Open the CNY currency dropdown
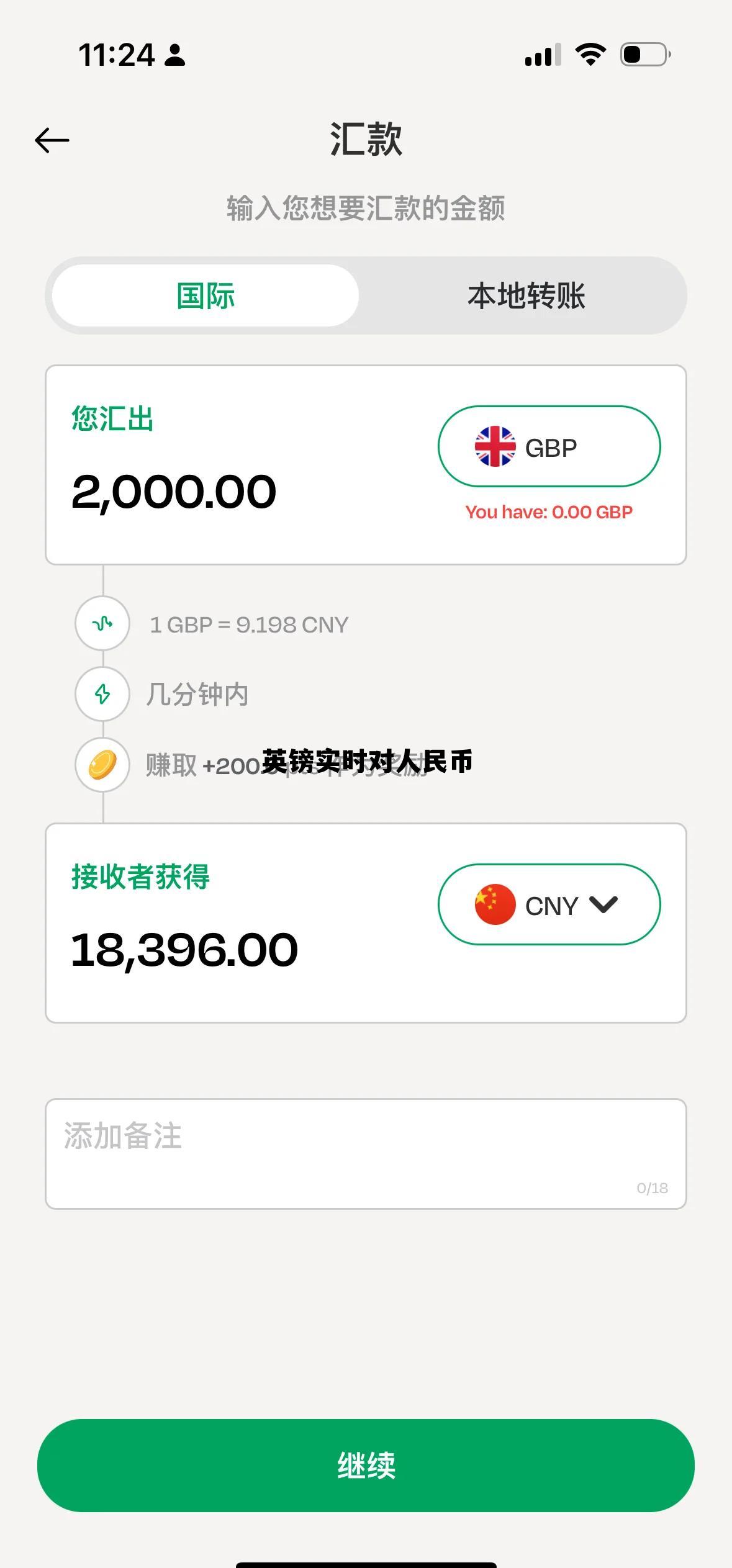732x1568 pixels. click(549, 905)
